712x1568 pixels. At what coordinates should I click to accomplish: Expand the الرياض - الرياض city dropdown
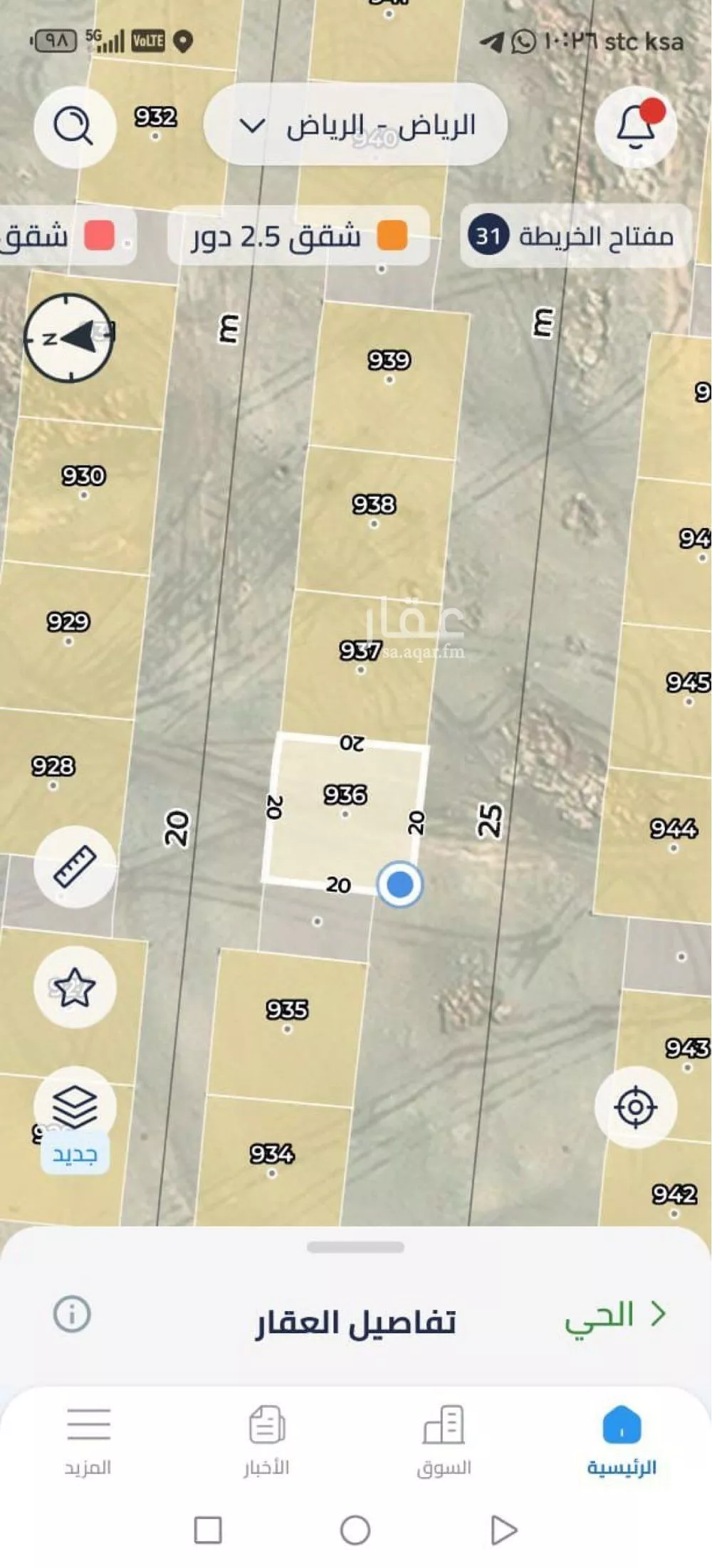tap(355, 126)
